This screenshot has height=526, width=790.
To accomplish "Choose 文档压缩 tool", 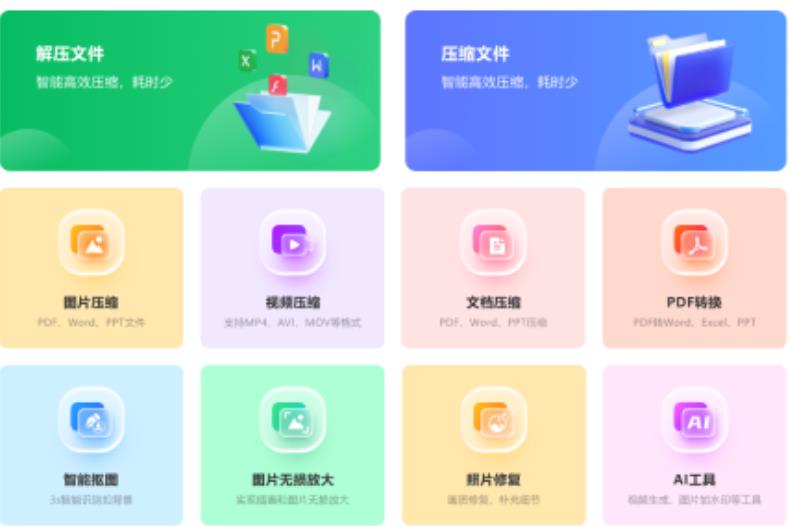I will [x=493, y=267].
